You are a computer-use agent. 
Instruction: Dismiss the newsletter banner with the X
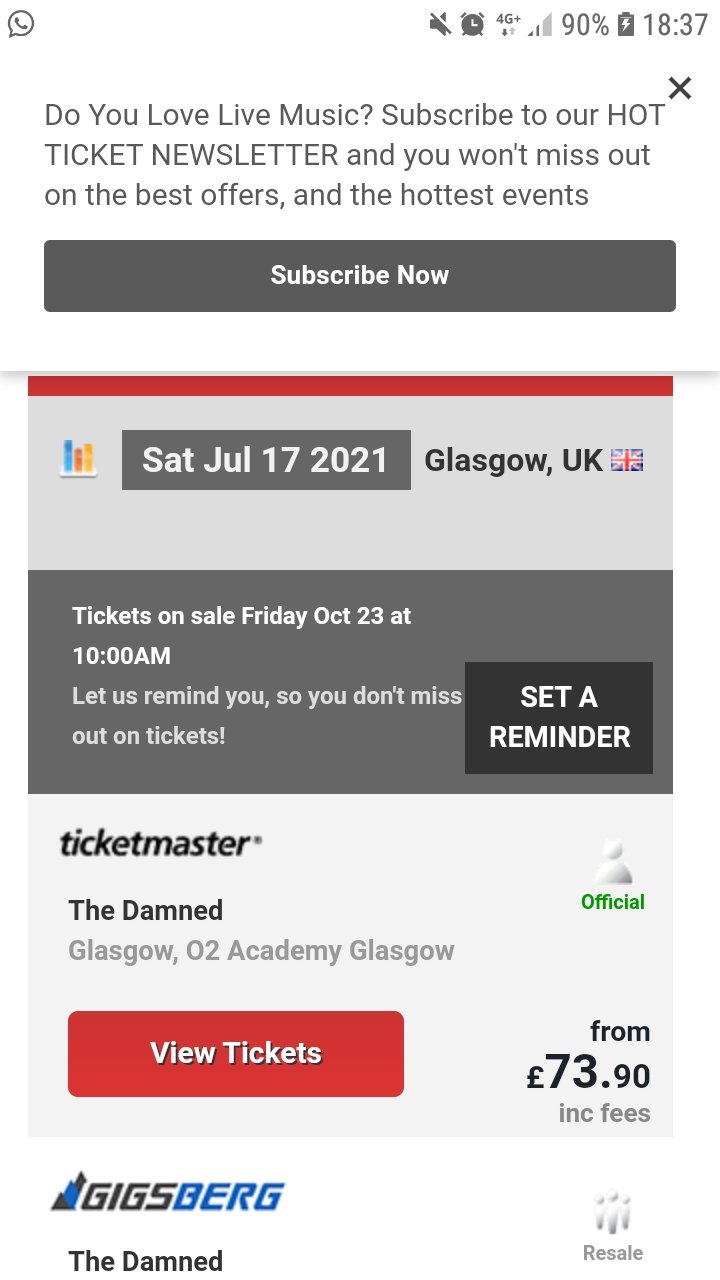pyautogui.click(x=680, y=89)
